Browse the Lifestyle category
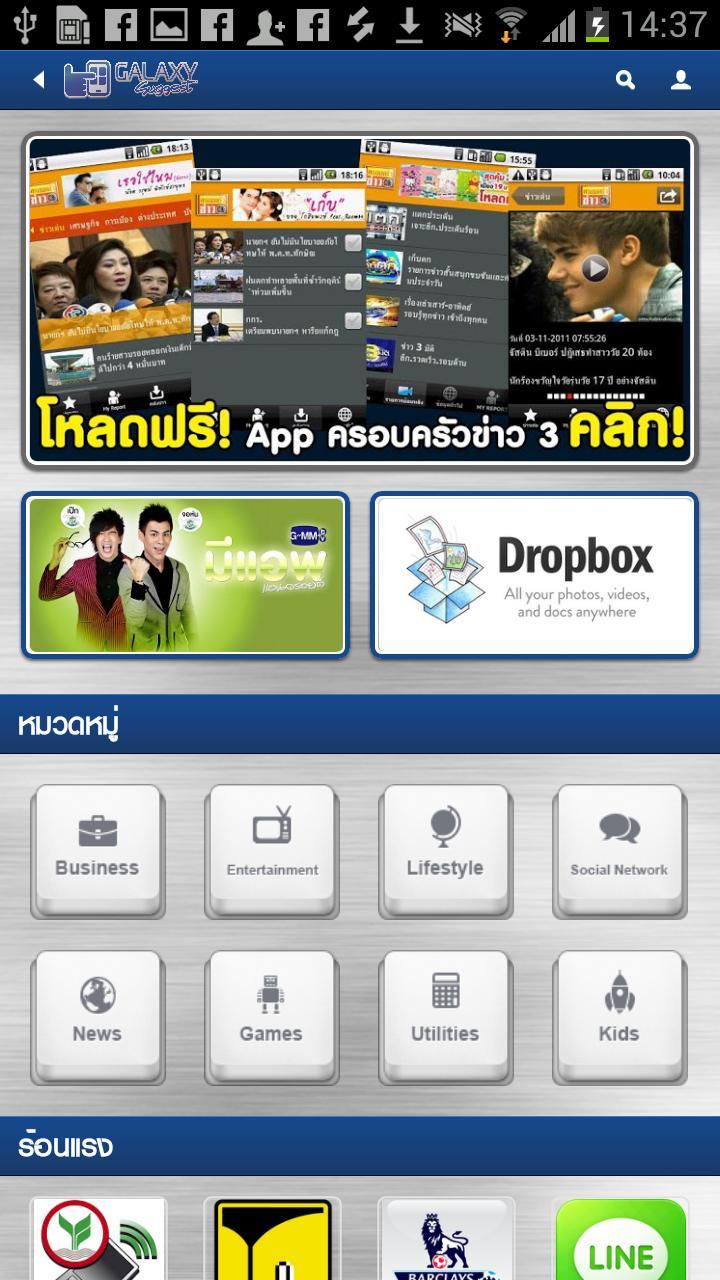The width and height of the screenshot is (720, 1280). point(445,850)
